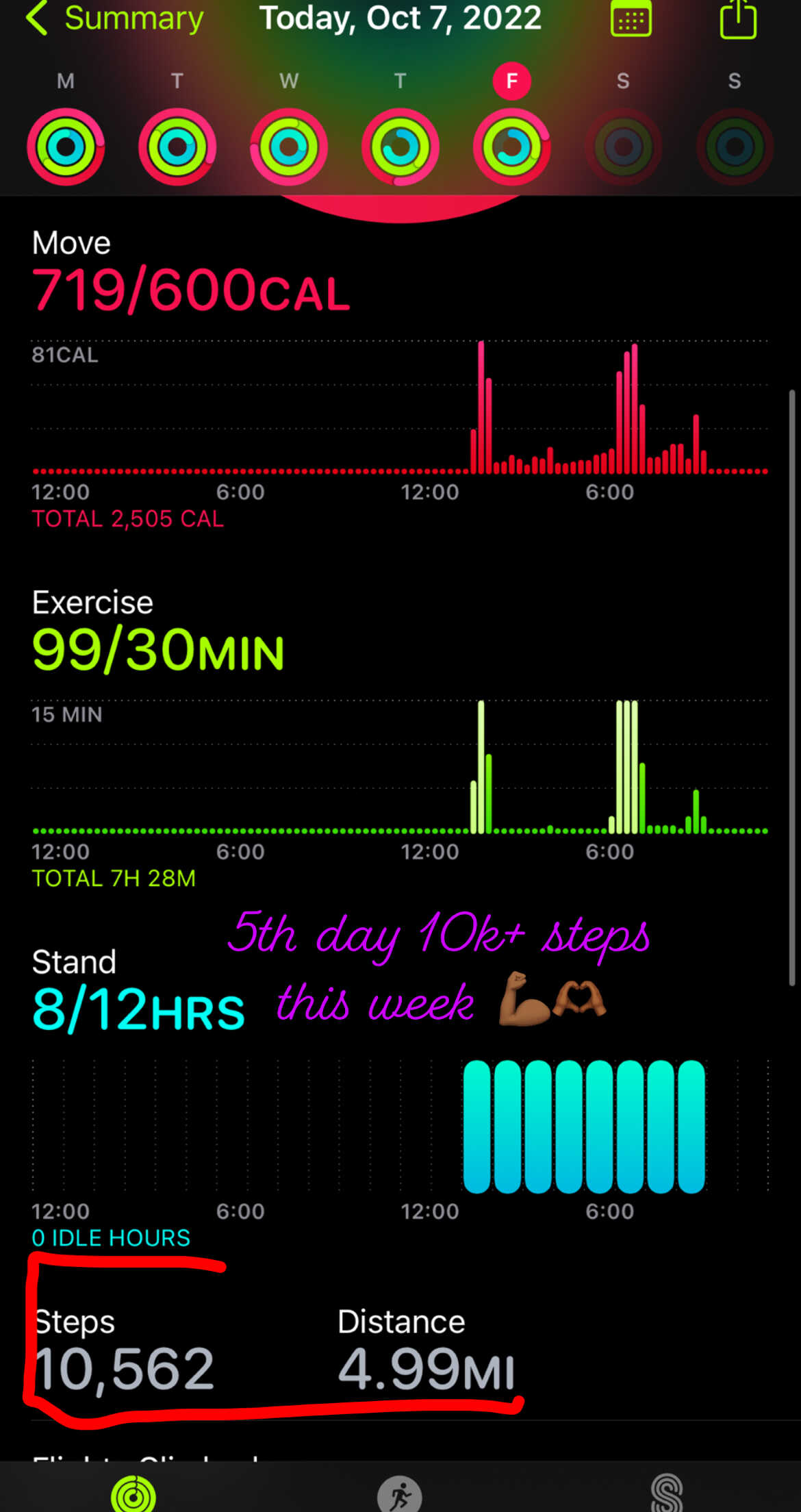Switch to the Fitness+ running figure tab

point(400,1494)
